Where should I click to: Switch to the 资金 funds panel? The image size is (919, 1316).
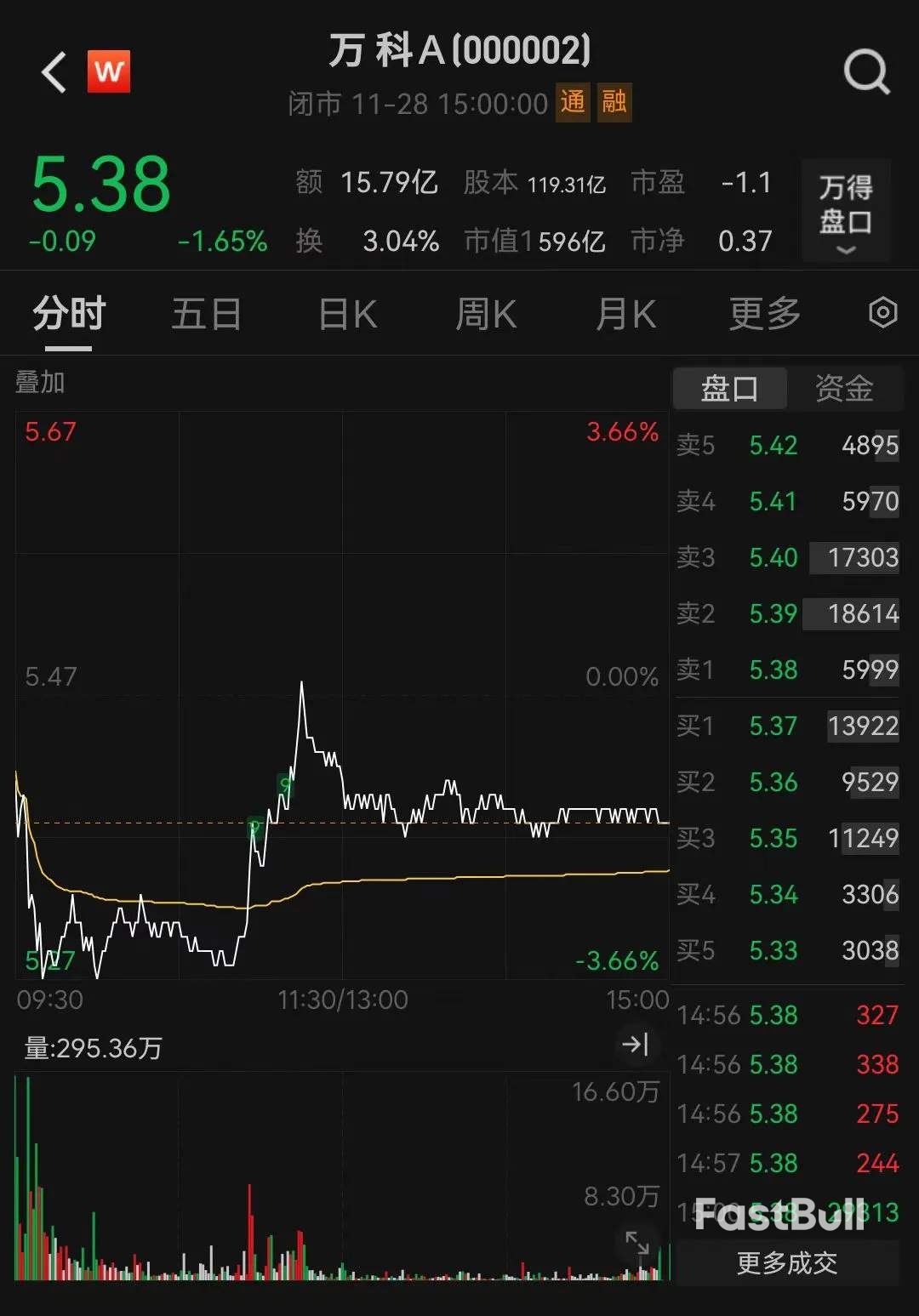pos(848,388)
